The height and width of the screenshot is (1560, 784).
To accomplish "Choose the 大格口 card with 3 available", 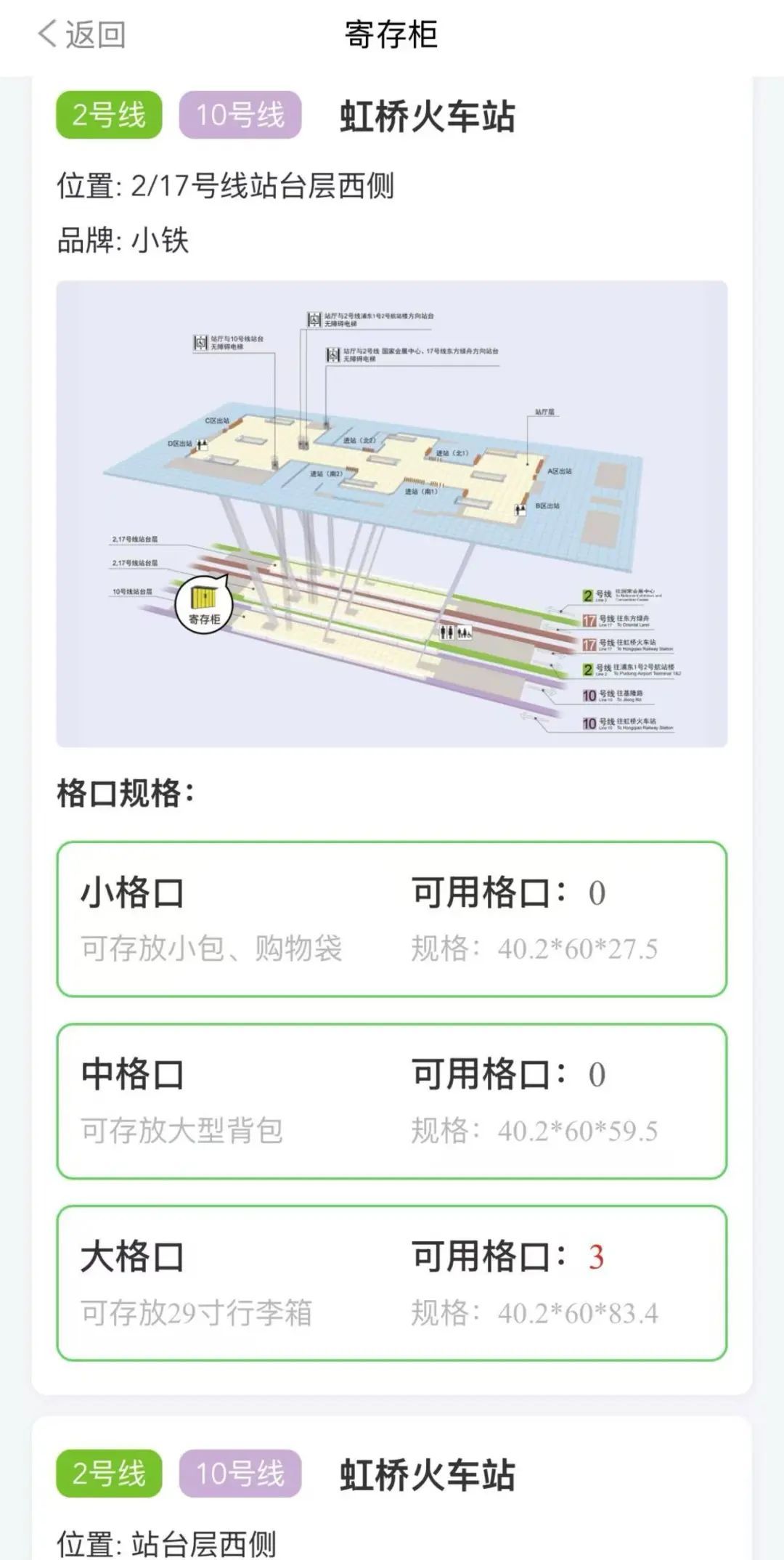I will point(392,1283).
